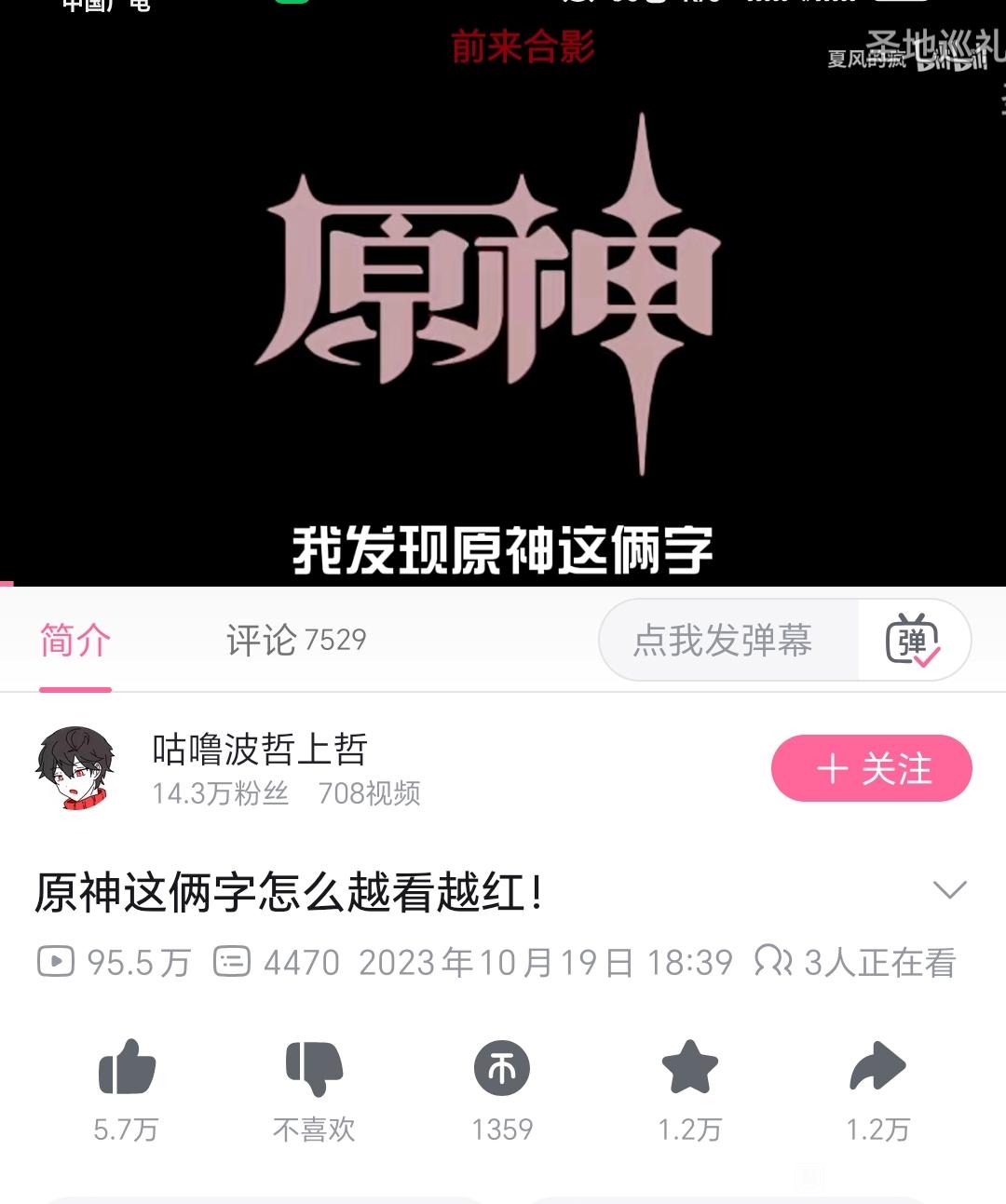Select the 简介 tab
1006x1204 pixels.
tap(75, 641)
